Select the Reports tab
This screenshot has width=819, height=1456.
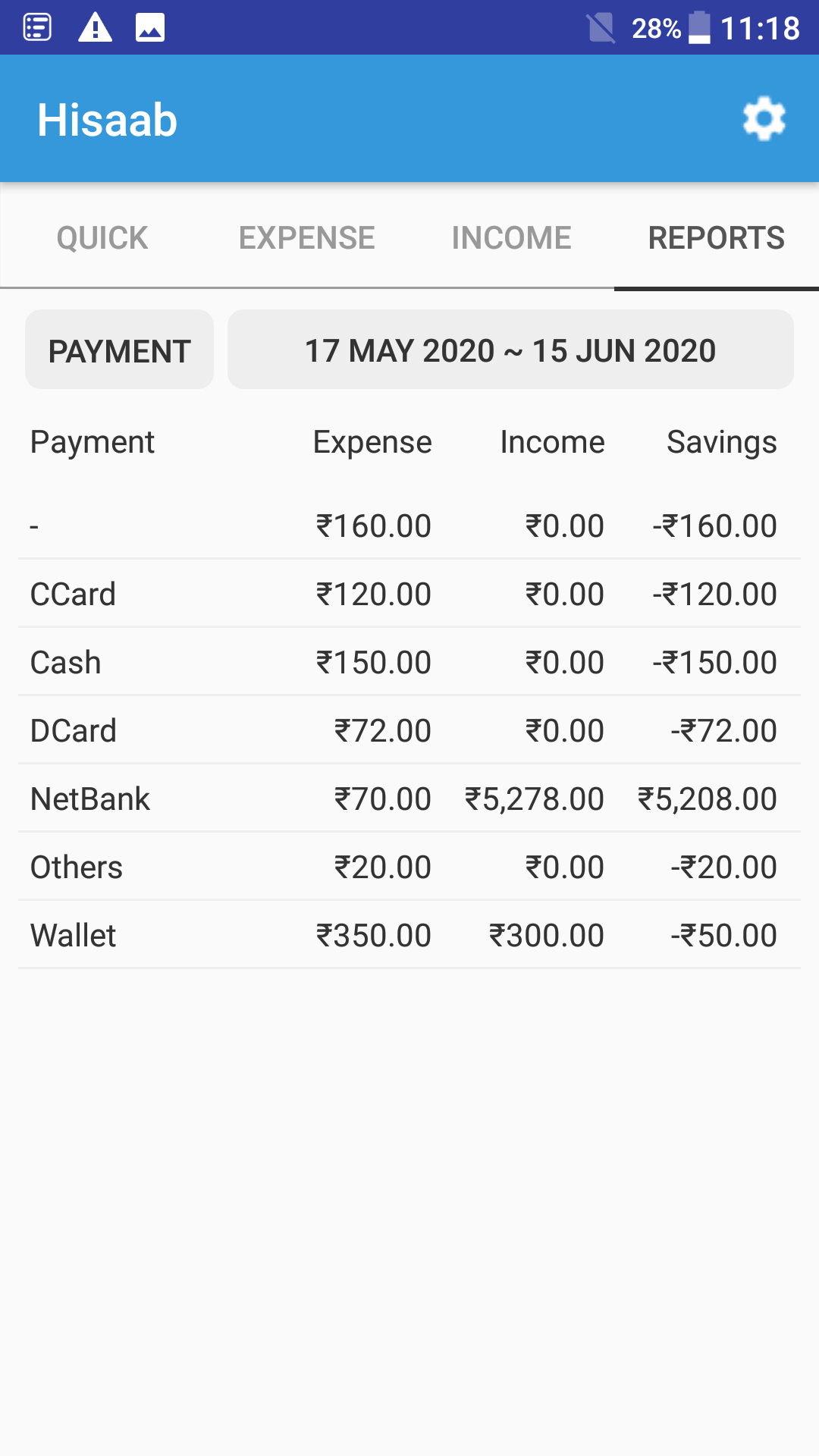click(x=716, y=238)
